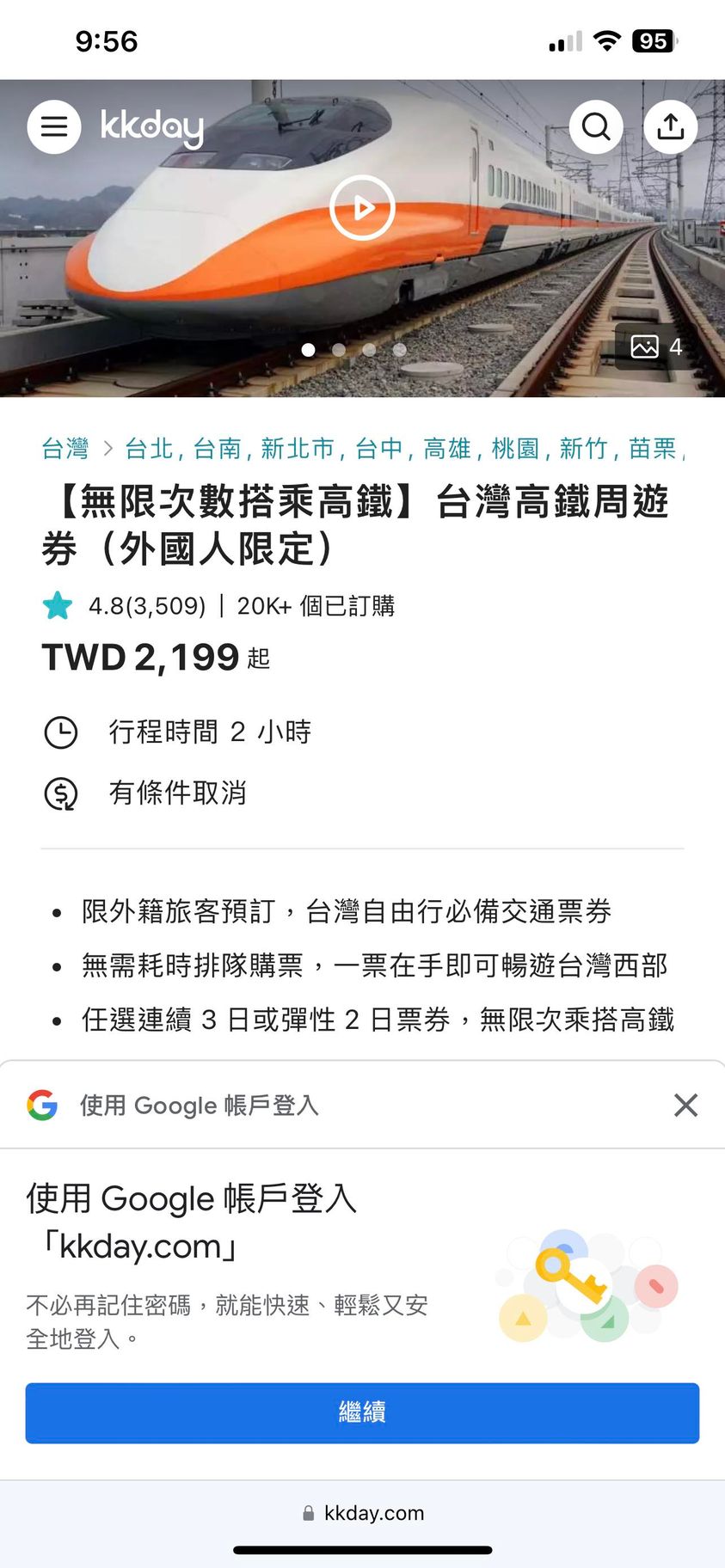
Task: Open the search magnifier icon
Action: [x=595, y=127]
